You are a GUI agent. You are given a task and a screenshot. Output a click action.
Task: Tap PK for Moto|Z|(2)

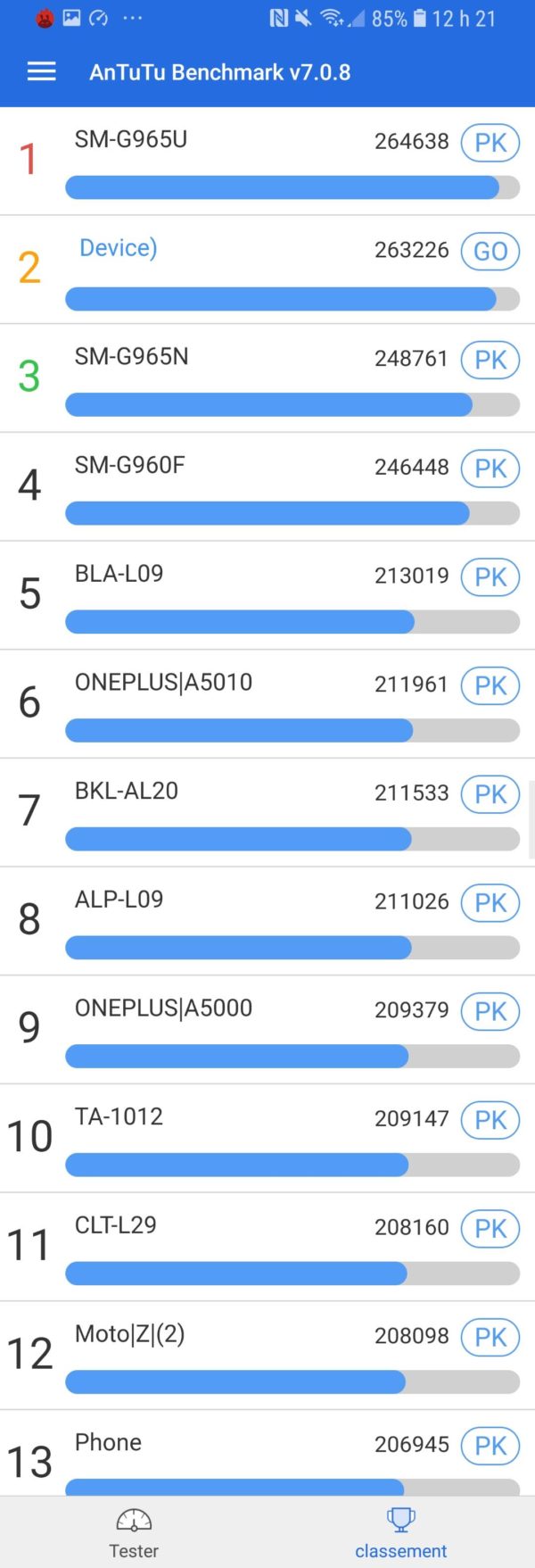tap(490, 1337)
